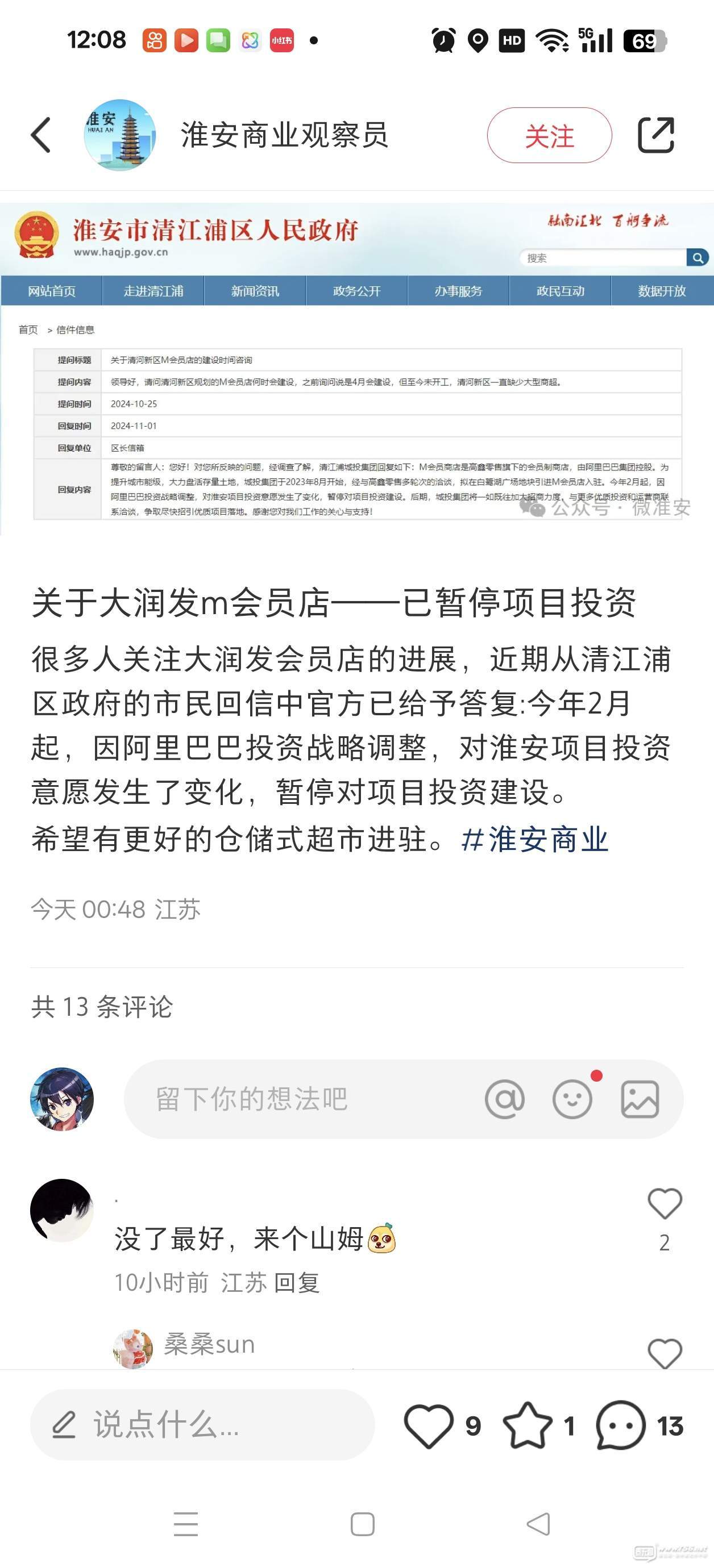Follow 淮安商业观察员 with 关注 button
The image size is (714, 1568).
[549, 135]
